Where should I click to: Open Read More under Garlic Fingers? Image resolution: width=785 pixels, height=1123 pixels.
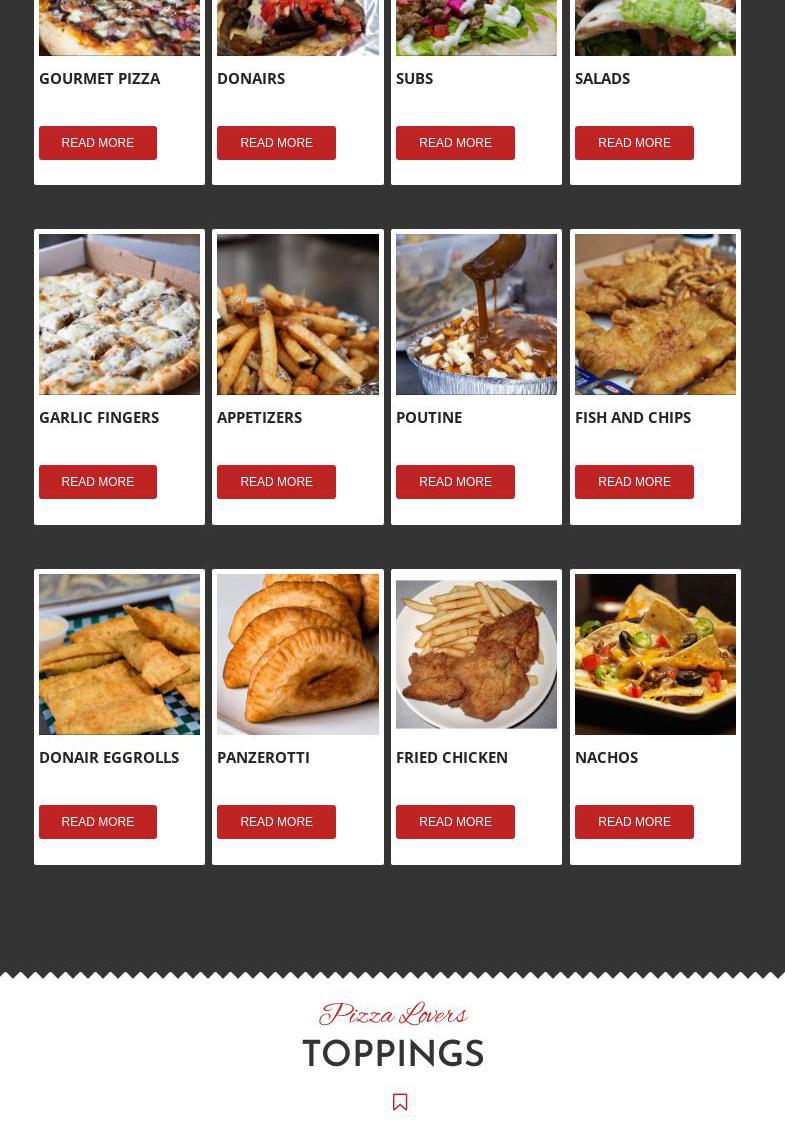(97, 482)
